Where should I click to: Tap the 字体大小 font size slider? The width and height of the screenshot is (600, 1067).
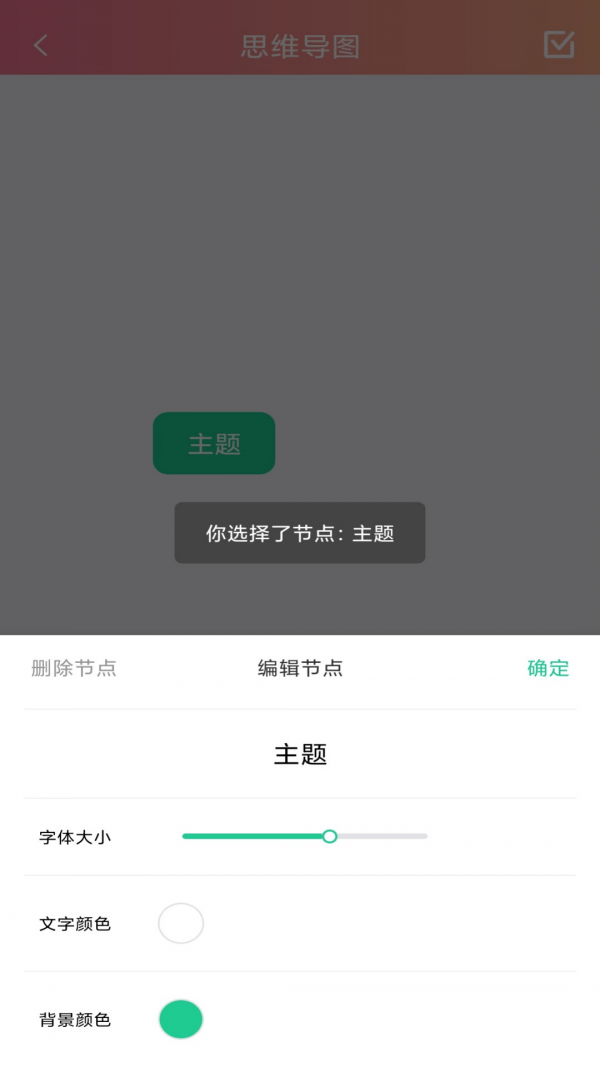tap(304, 836)
